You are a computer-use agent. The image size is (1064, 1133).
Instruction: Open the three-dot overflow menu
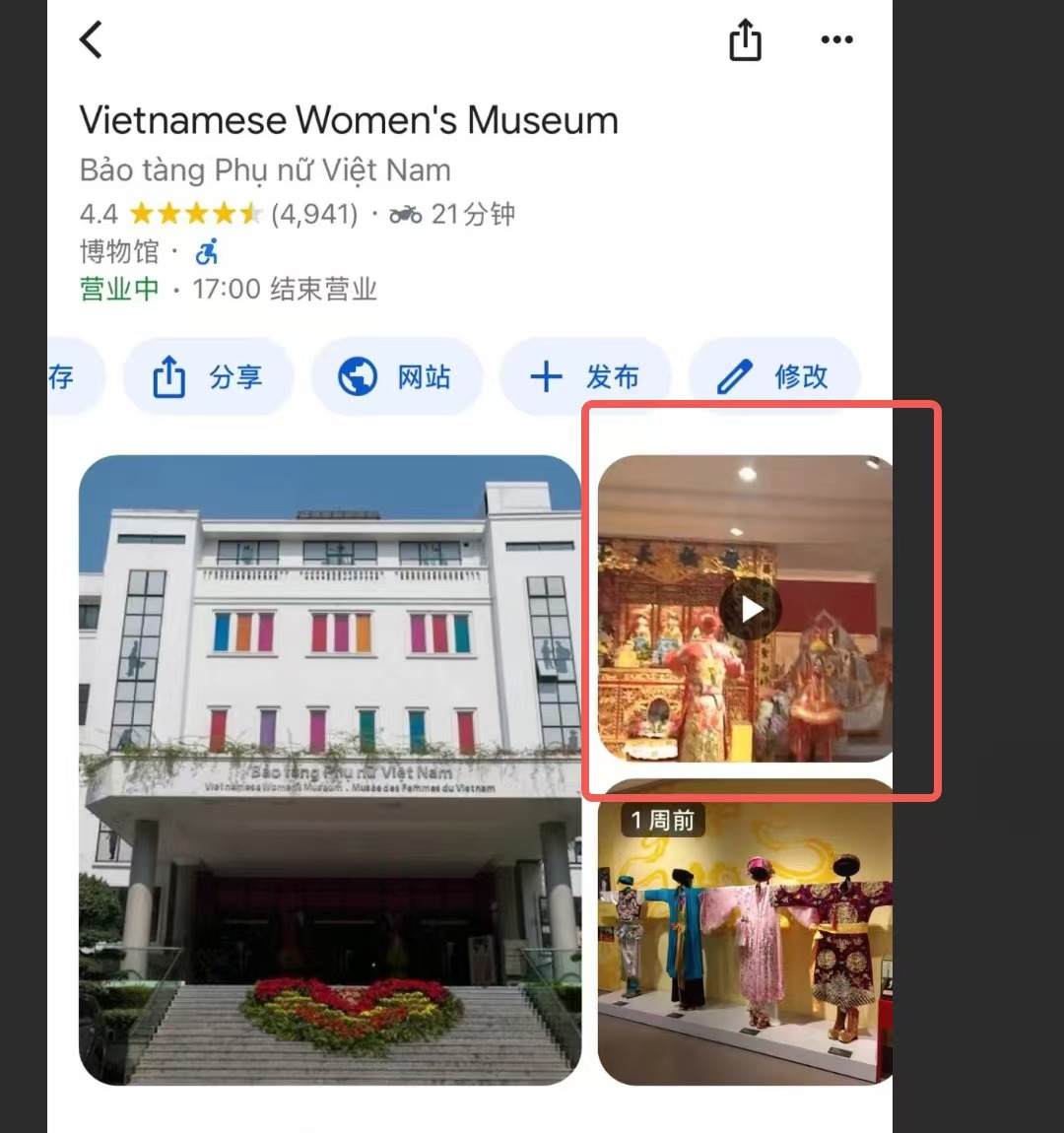coord(836,40)
